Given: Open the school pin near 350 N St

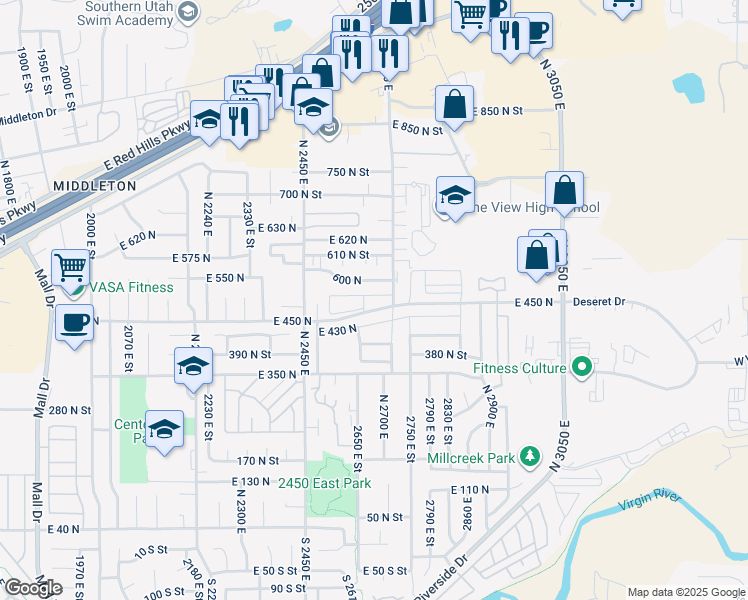Looking at the screenshot, I should (x=194, y=367).
